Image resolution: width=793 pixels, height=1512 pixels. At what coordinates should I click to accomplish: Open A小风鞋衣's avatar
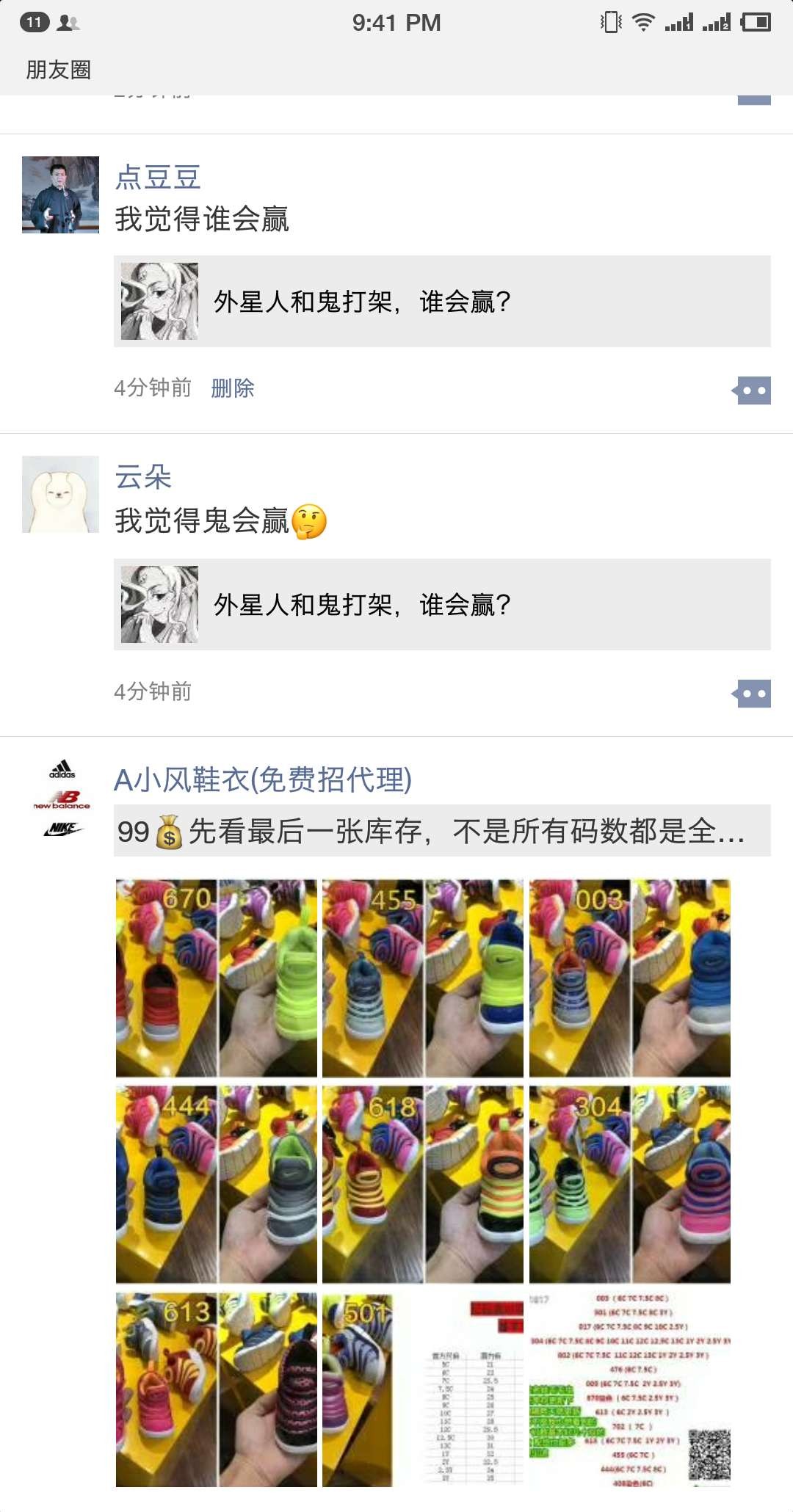(x=62, y=798)
